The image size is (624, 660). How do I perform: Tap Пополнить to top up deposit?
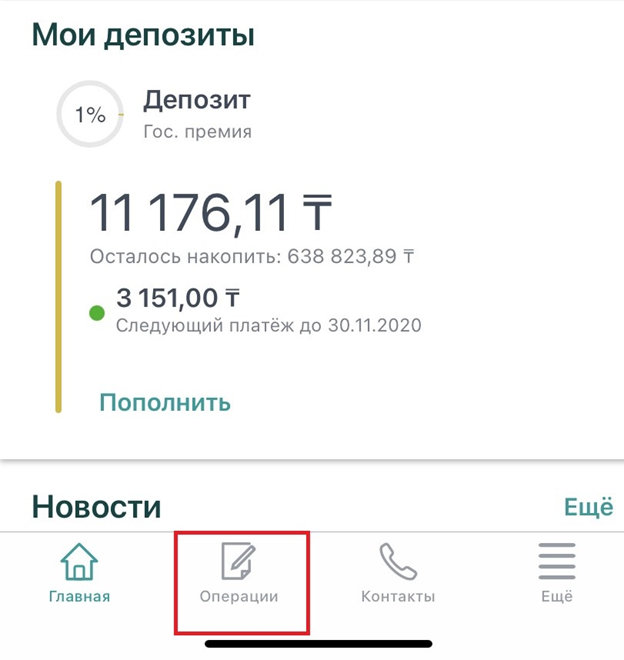coord(165,403)
